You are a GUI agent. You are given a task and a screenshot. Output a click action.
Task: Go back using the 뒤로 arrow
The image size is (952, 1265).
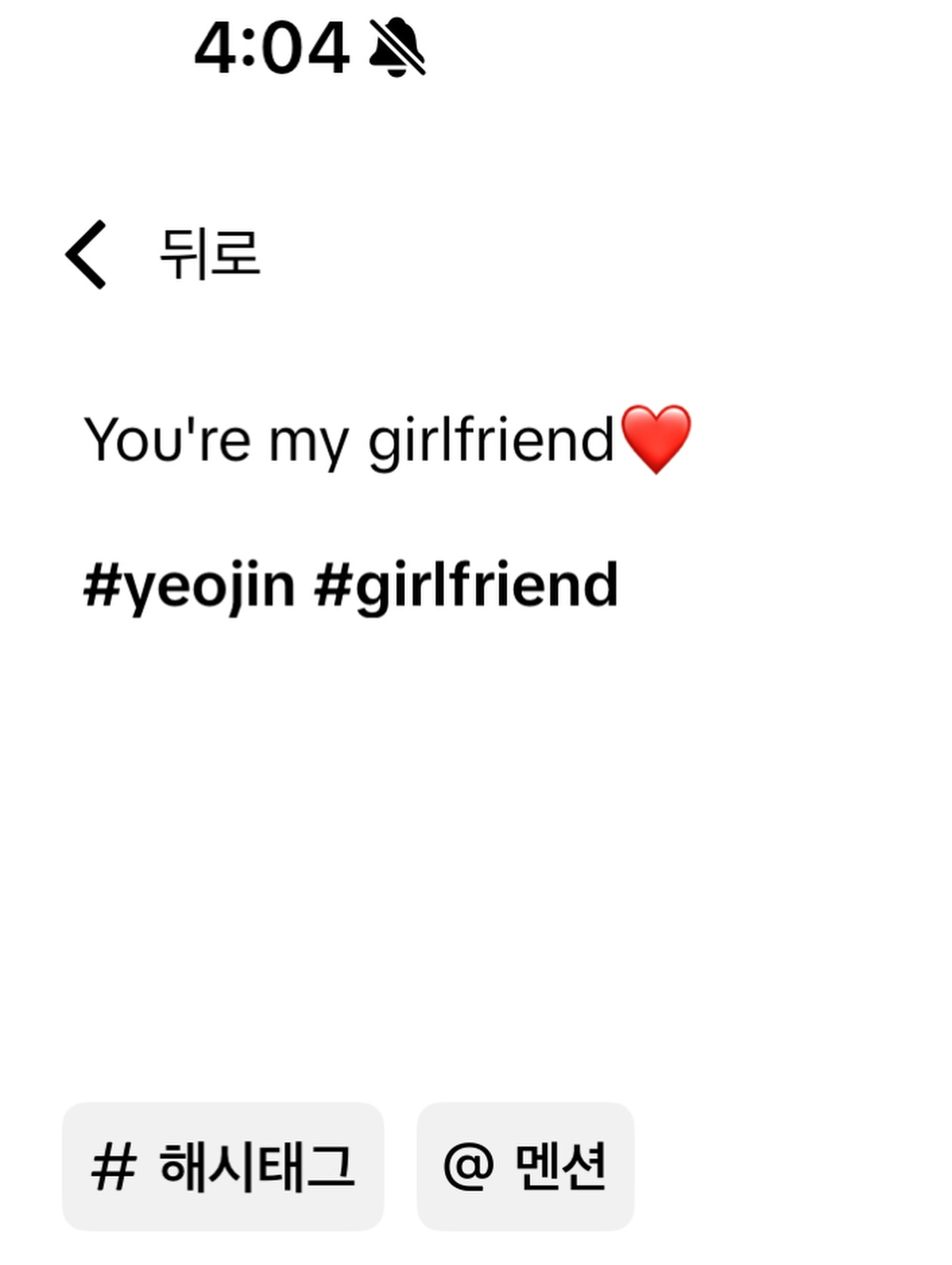click(x=87, y=255)
